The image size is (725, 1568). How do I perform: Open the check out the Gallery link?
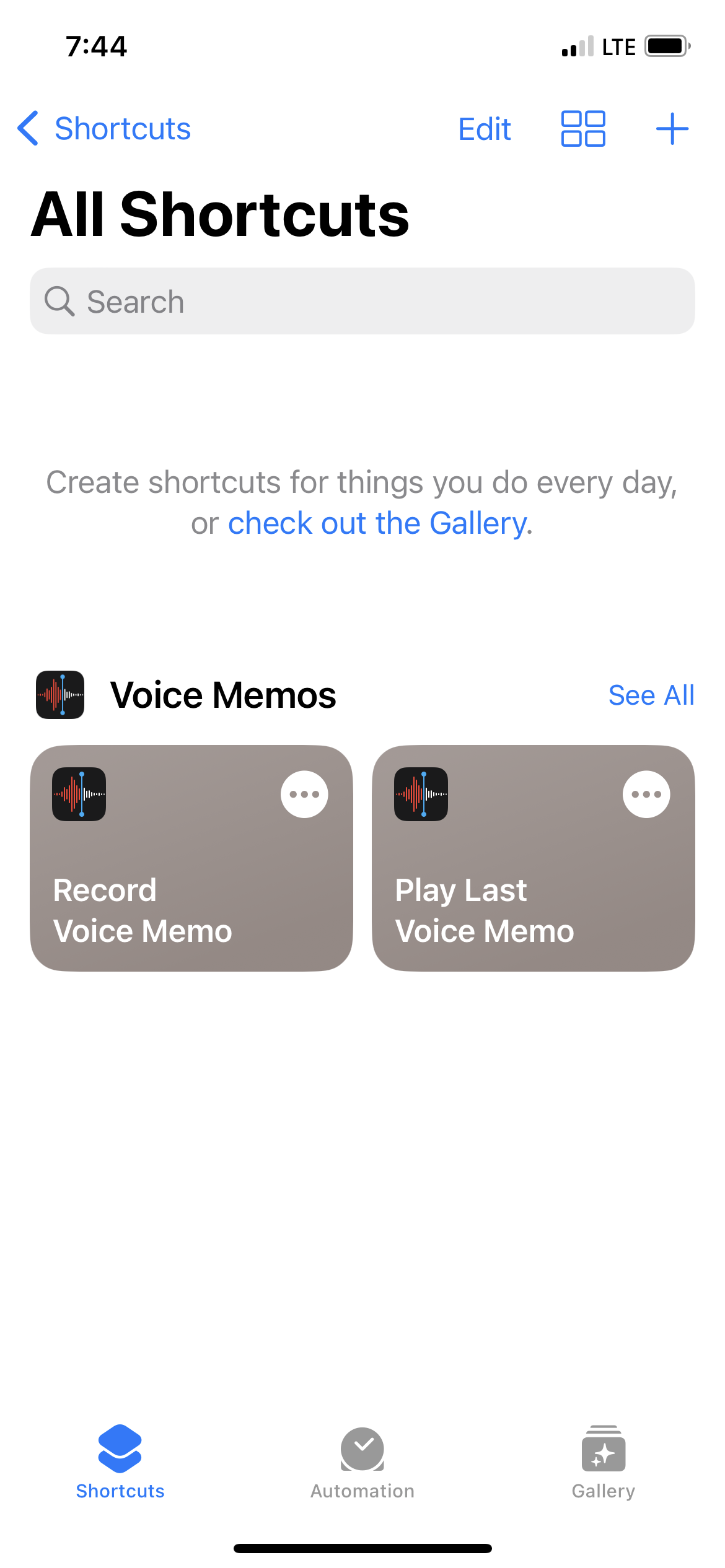(378, 523)
